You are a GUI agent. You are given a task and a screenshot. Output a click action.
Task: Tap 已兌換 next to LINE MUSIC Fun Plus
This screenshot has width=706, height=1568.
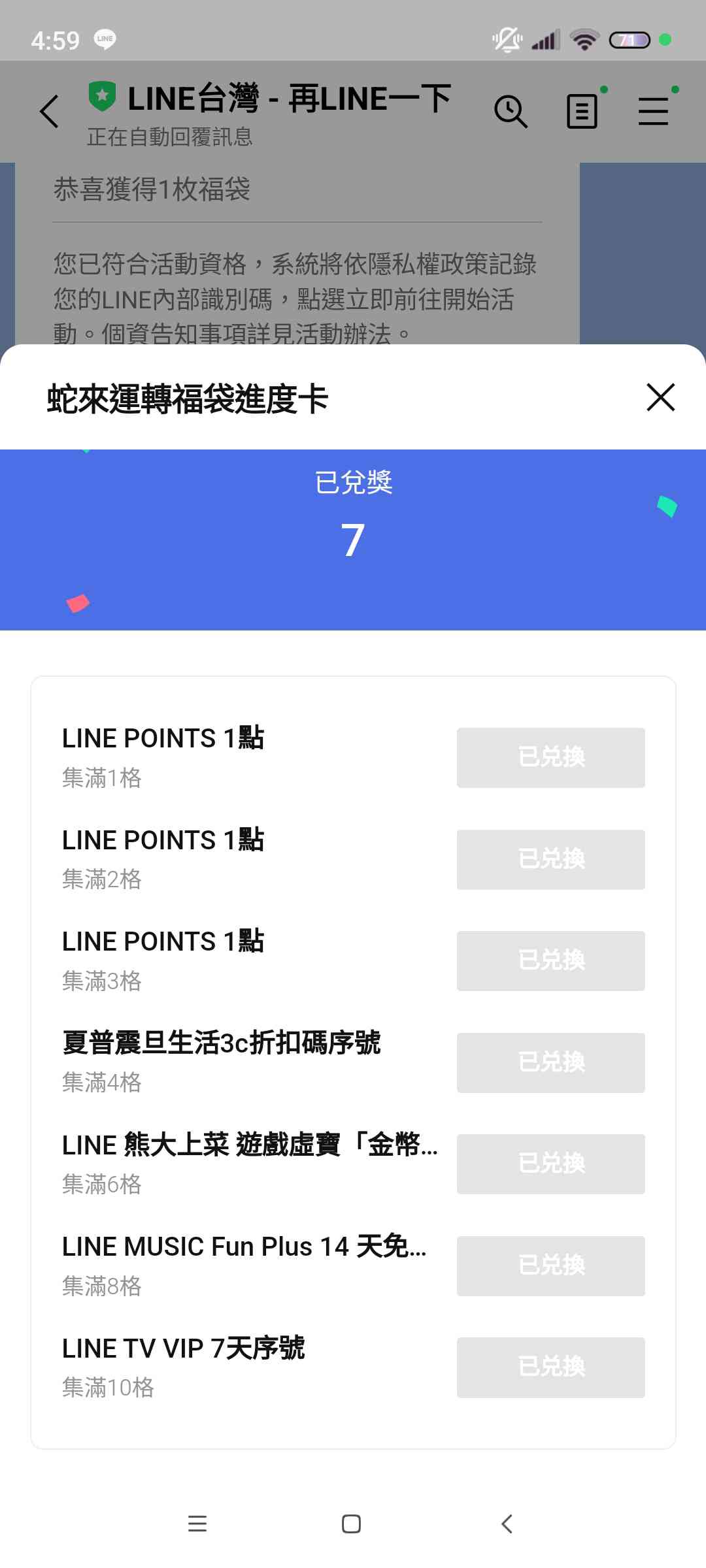pyautogui.click(x=550, y=1266)
